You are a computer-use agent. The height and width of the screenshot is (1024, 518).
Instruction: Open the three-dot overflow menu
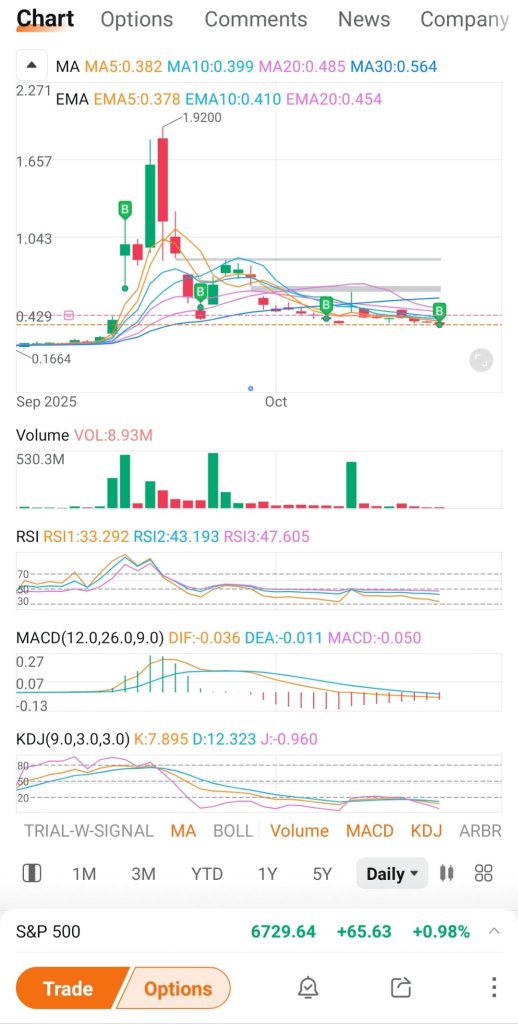coord(494,987)
